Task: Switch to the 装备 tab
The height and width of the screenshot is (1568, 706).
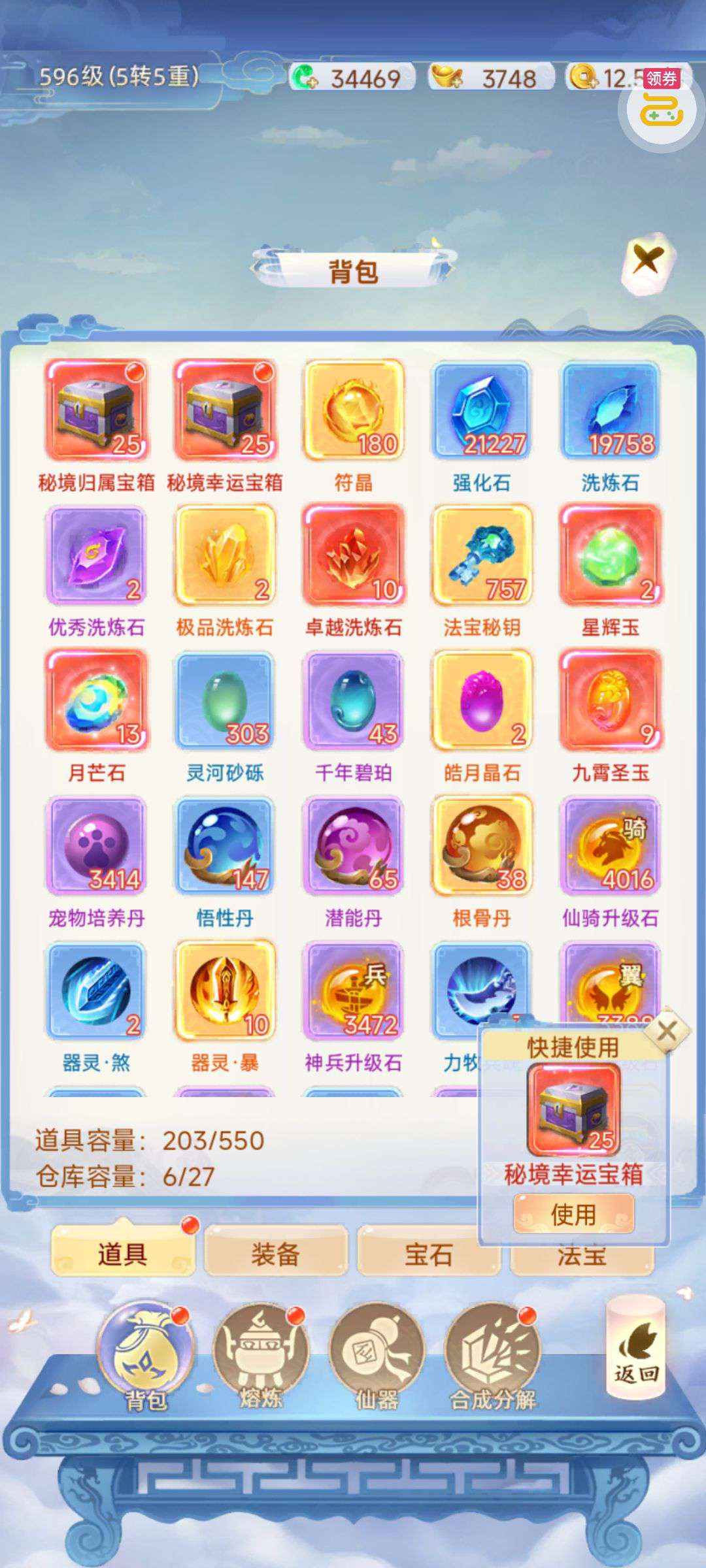Action: 276,1254
